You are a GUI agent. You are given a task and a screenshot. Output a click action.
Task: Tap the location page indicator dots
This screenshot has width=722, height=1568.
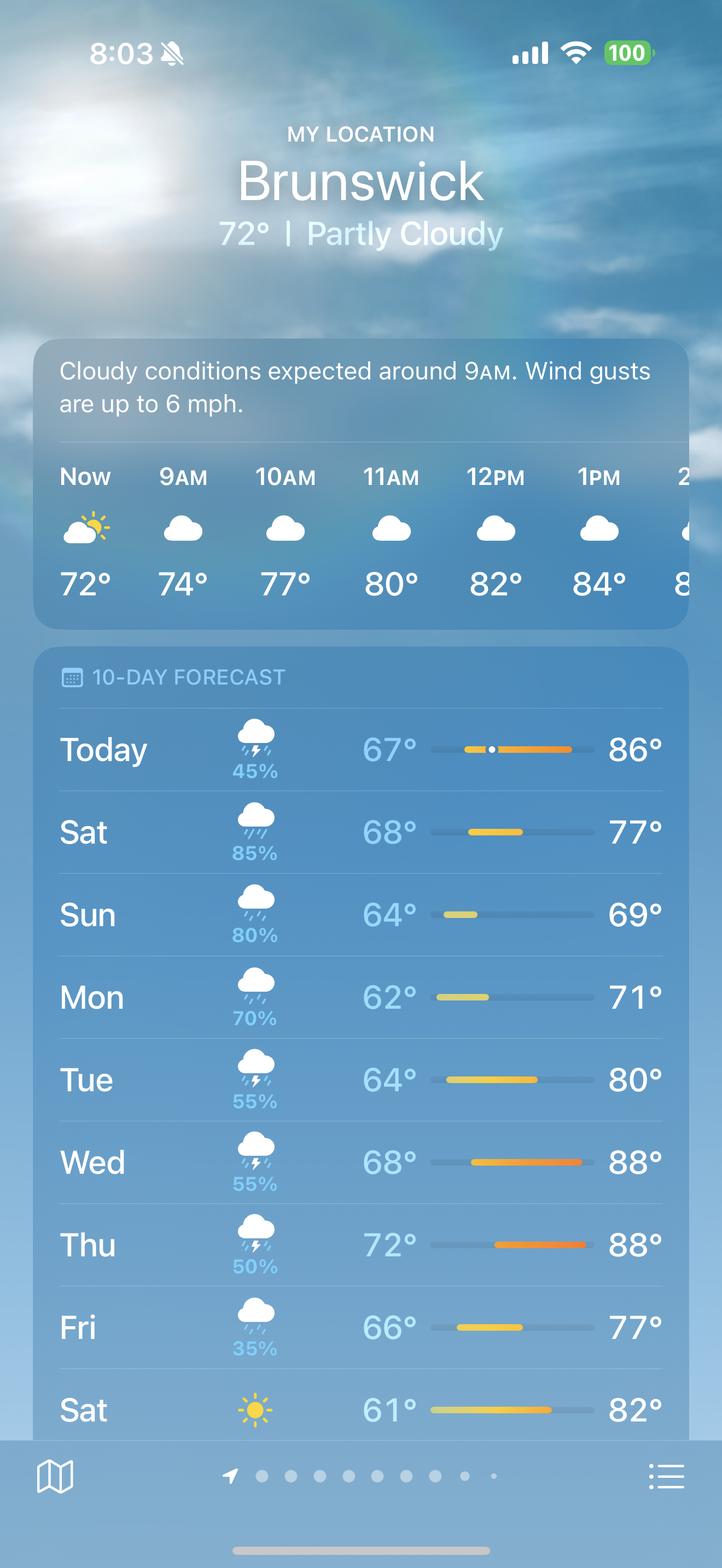point(363,1476)
